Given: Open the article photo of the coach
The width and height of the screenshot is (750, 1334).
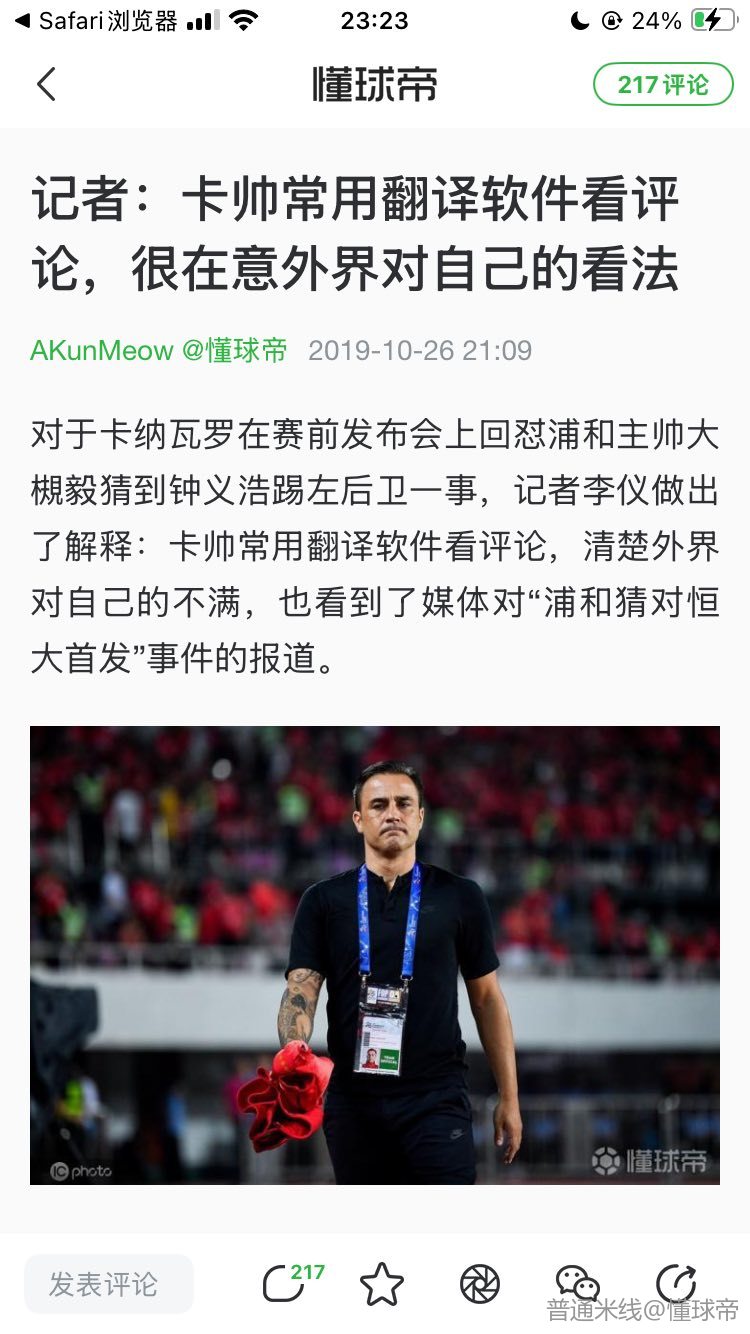Looking at the screenshot, I should [x=375, y=955].
